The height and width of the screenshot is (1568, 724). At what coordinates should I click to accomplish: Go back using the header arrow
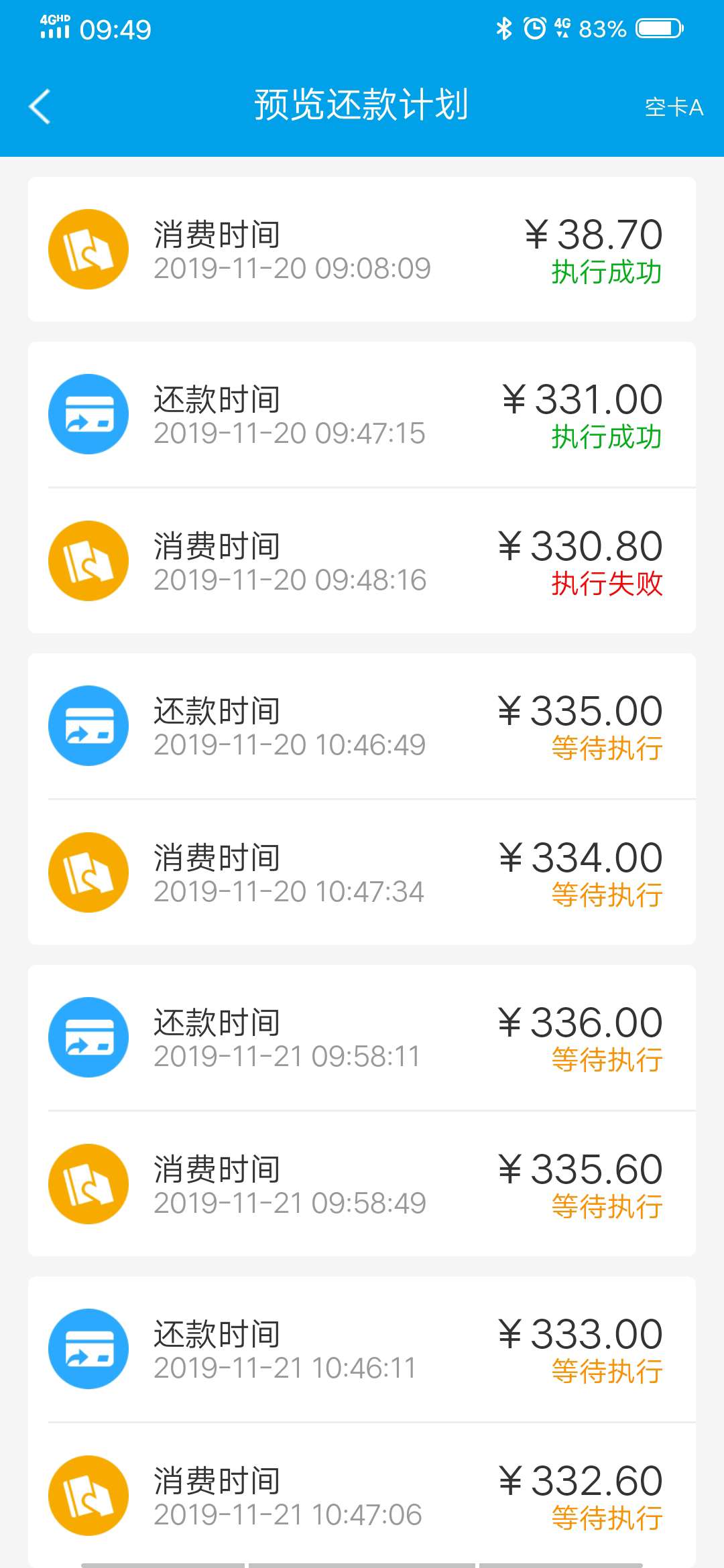tap(40, 107)
